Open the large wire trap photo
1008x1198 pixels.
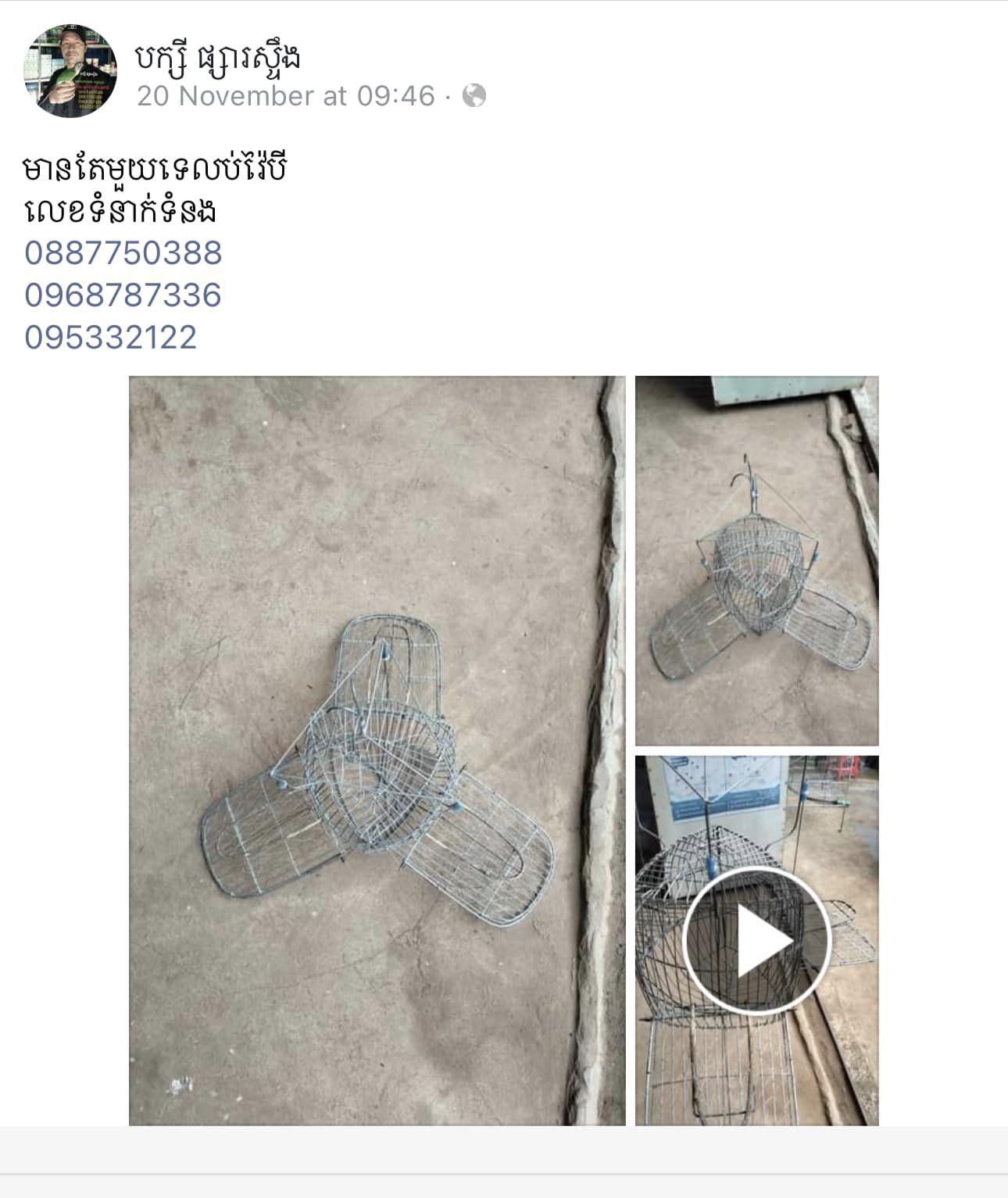[x=377, y=750]
